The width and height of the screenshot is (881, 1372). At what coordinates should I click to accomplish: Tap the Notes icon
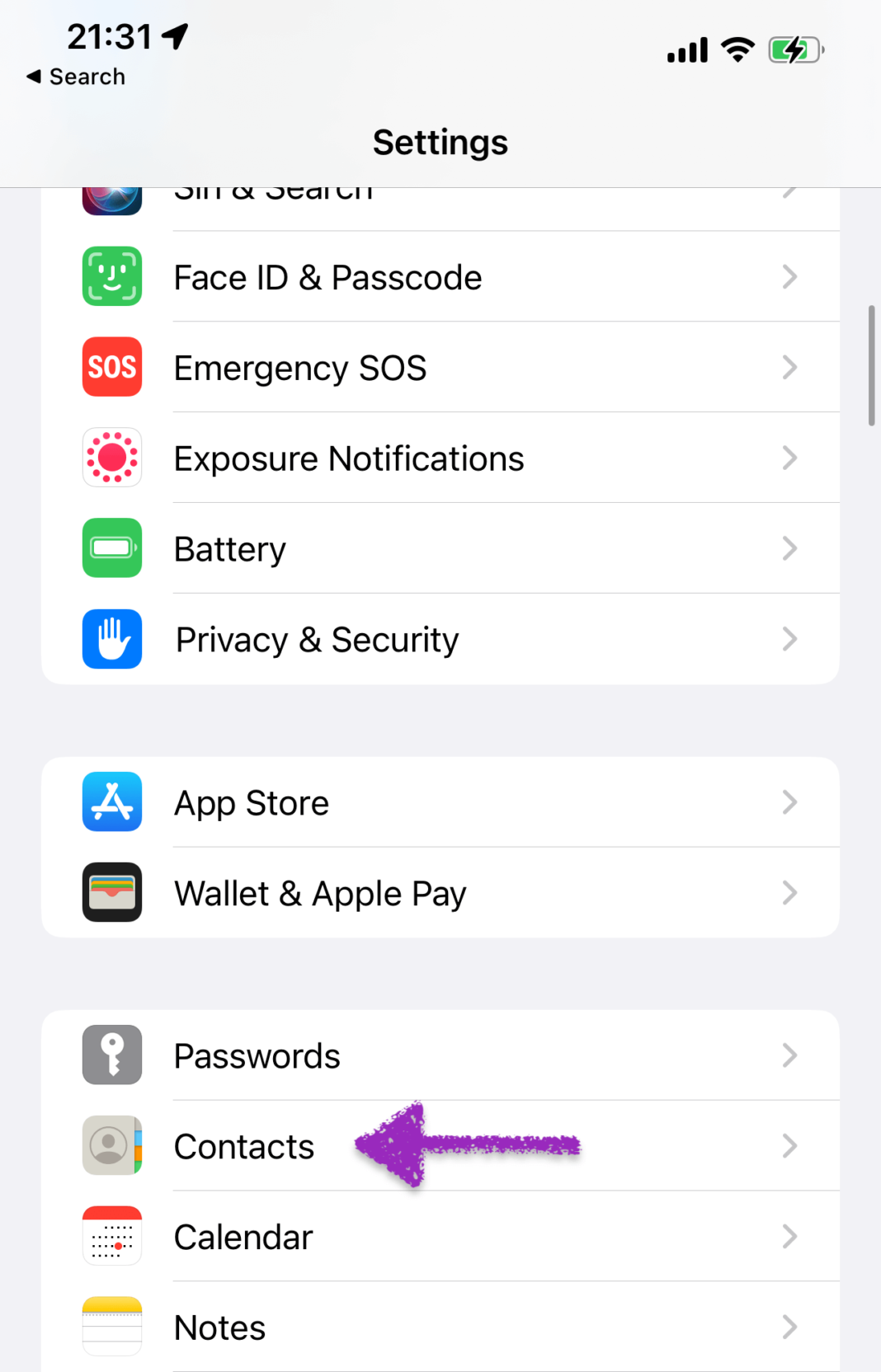pos(112,1327)
